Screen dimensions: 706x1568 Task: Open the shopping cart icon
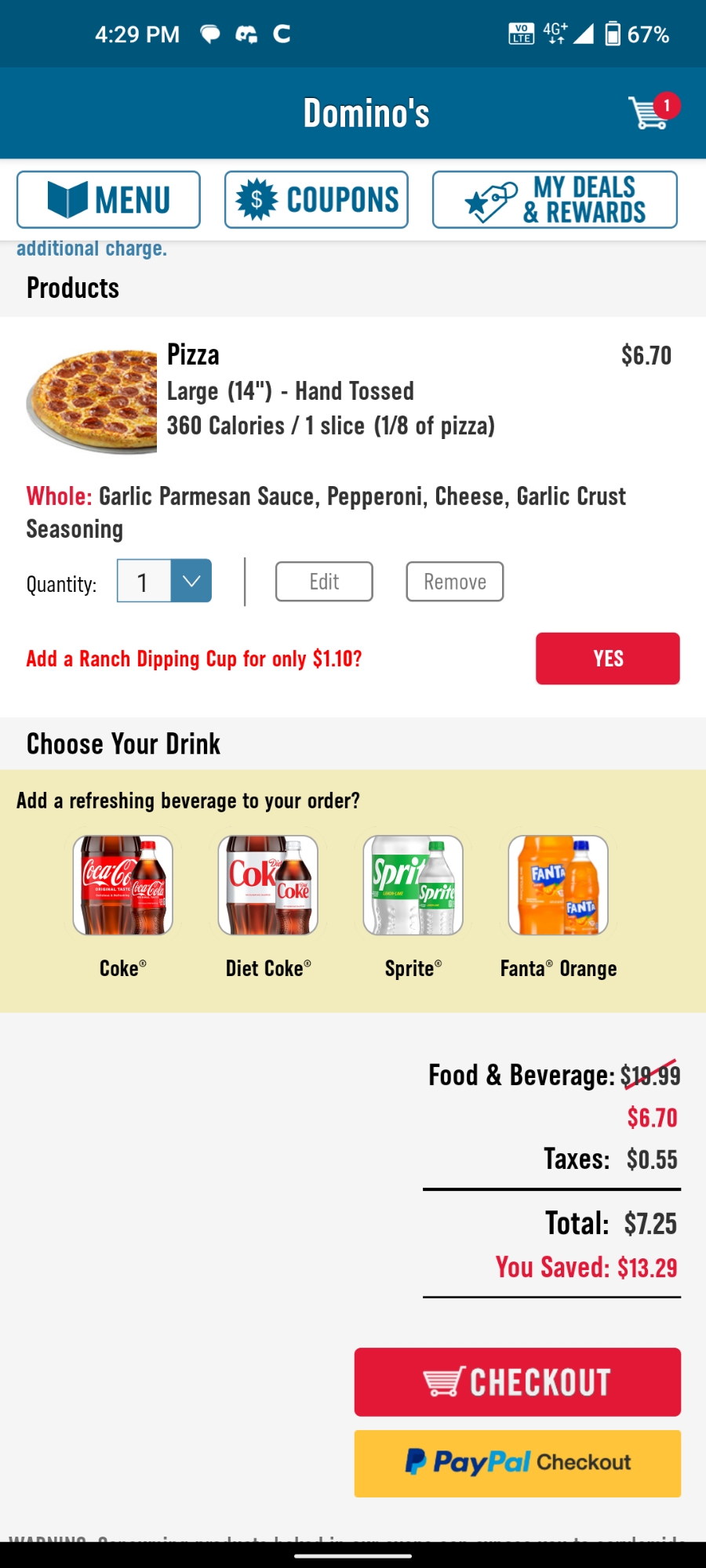(651, 113)
